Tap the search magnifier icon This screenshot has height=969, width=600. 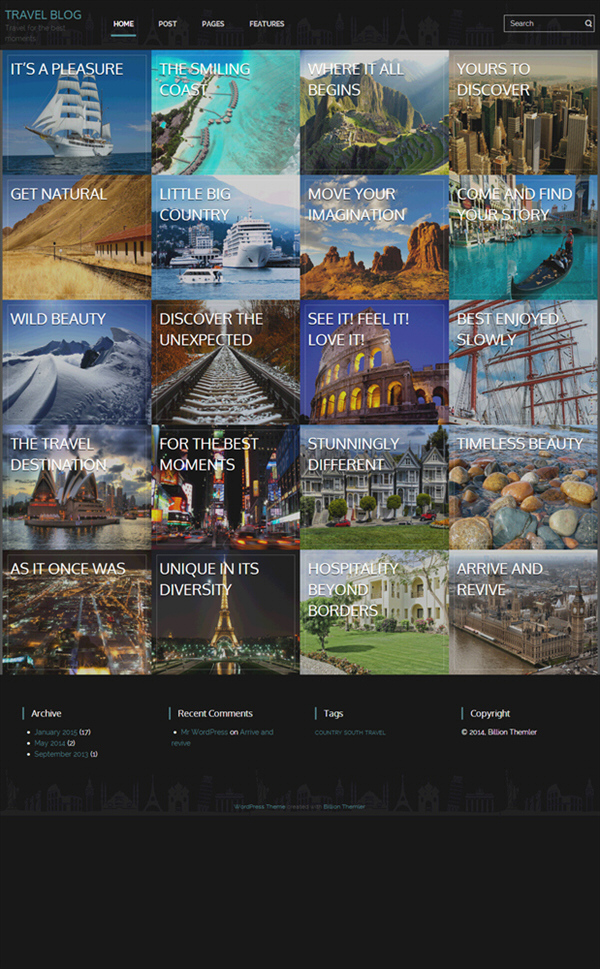pos(588,23)
